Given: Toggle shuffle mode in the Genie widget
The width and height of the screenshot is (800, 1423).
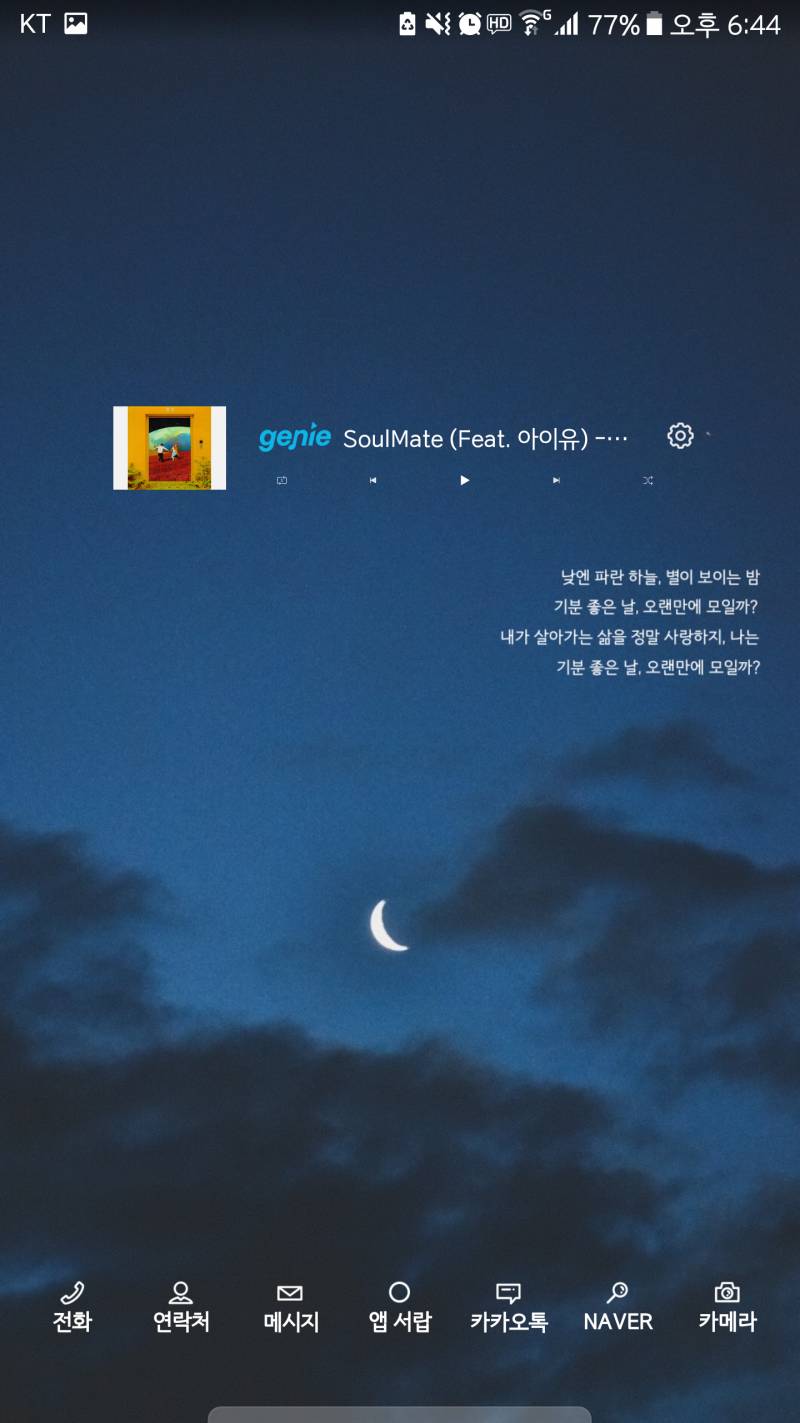Looking at the screenshot, I should (647, 480).
